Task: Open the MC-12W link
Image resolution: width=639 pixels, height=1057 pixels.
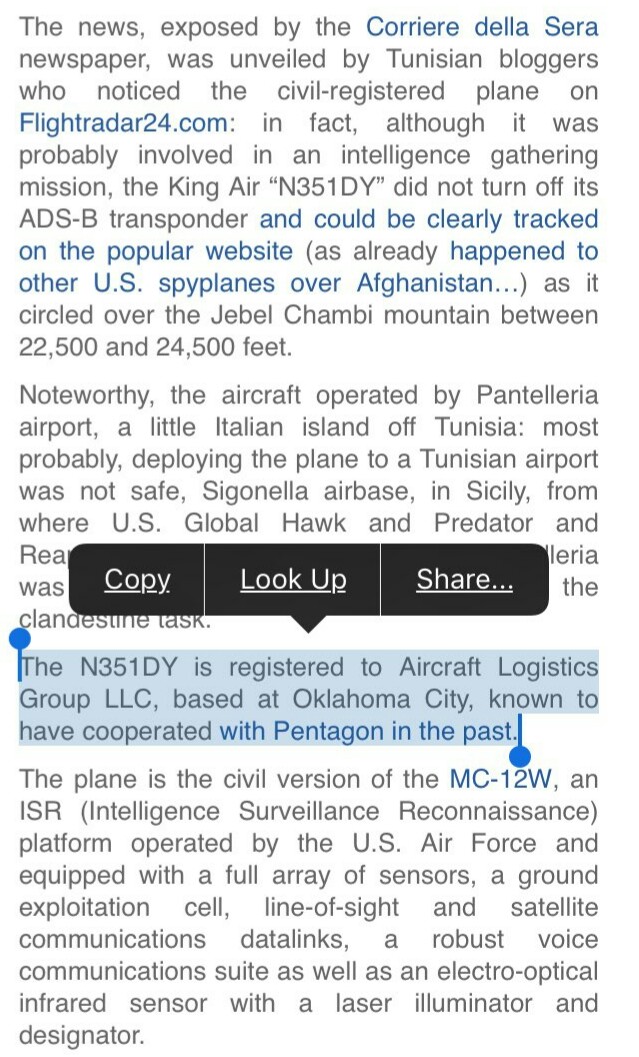Action: 499,778
